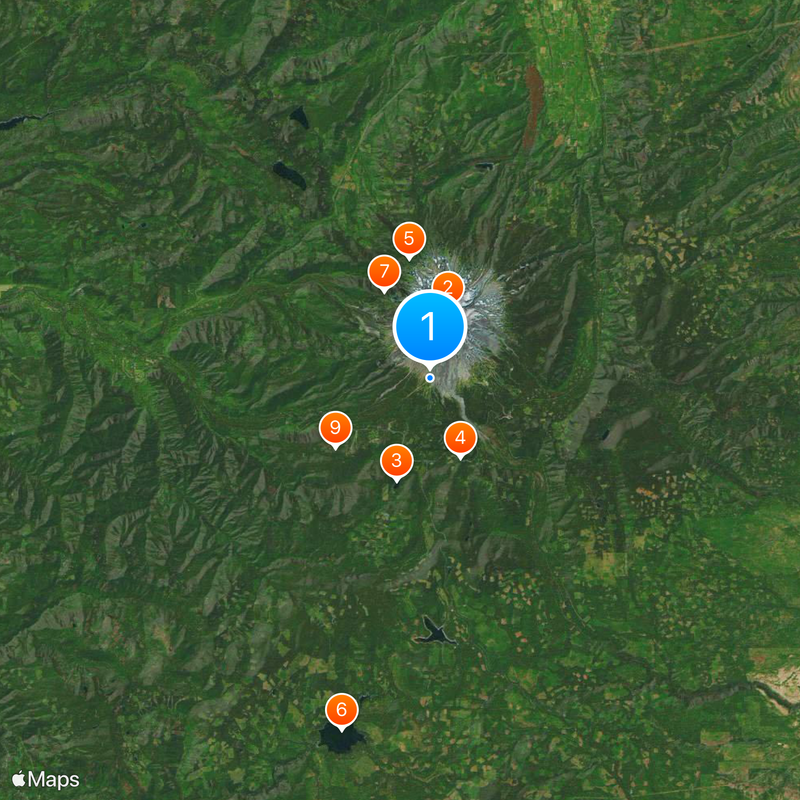Tap orange pin number 9
This screenshot has width=800, height=800.
[x=335, y=428]
